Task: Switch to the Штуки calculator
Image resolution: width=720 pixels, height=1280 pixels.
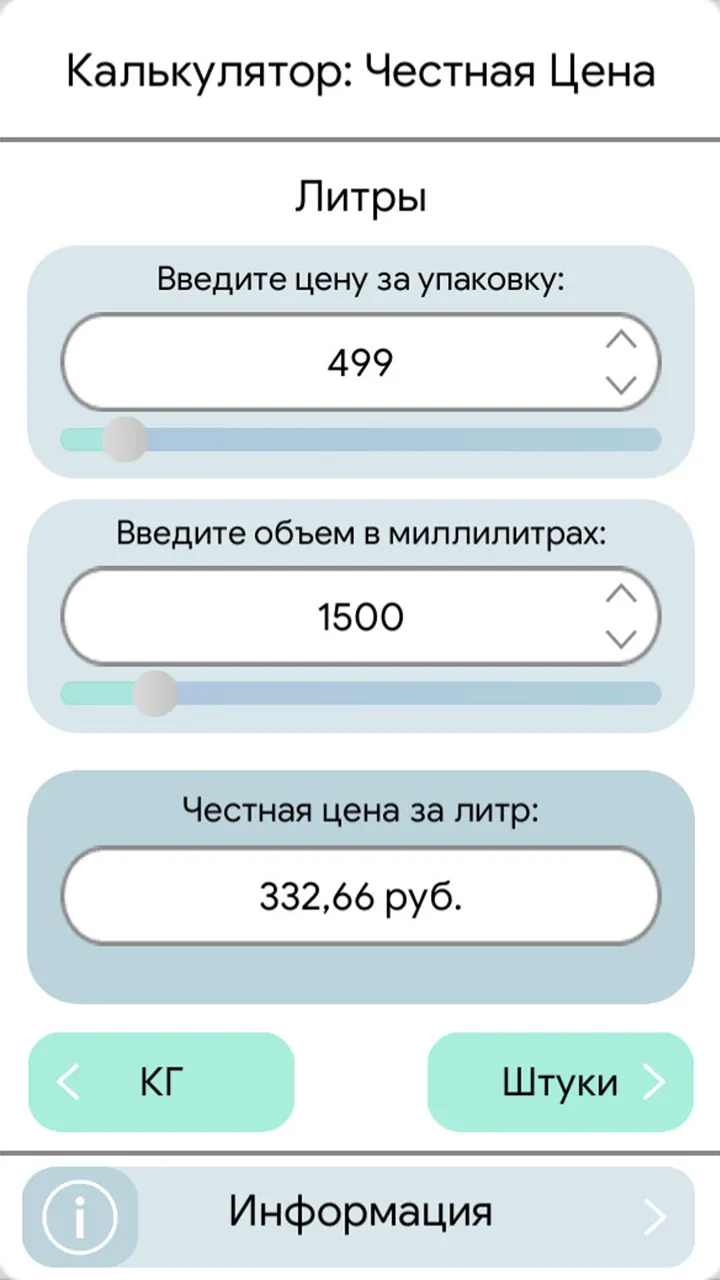Action: [x=560, y=1082]
